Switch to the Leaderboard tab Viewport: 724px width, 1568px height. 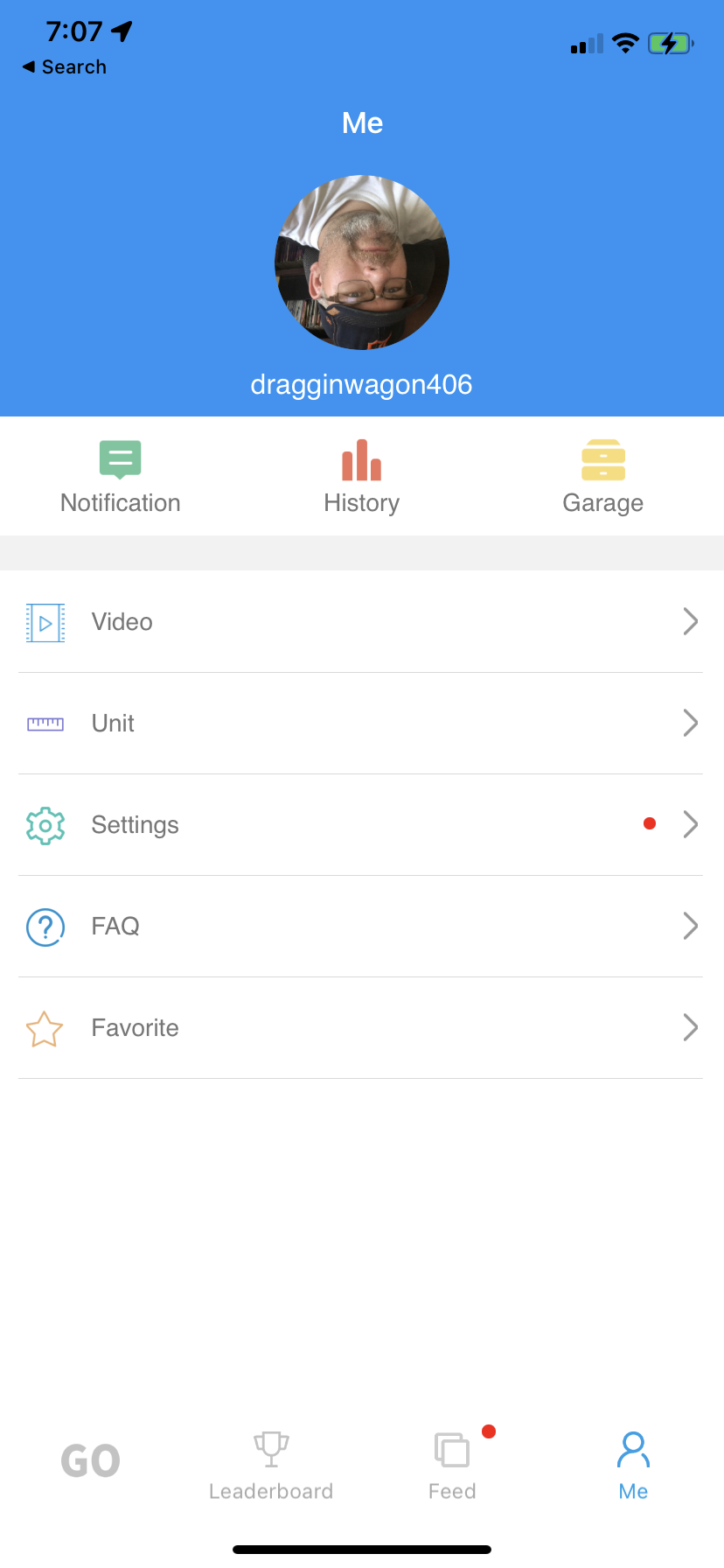coord(271,1466)
